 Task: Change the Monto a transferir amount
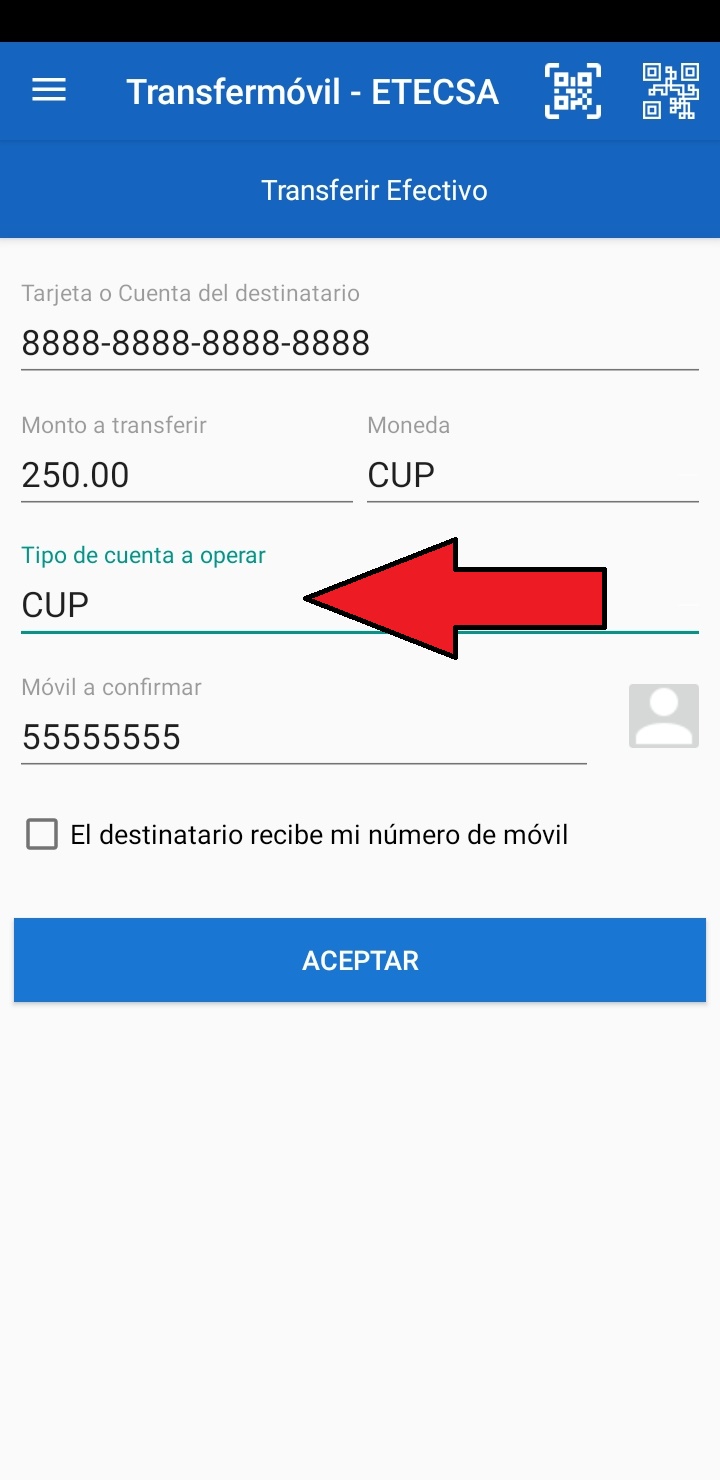[186, 475]
